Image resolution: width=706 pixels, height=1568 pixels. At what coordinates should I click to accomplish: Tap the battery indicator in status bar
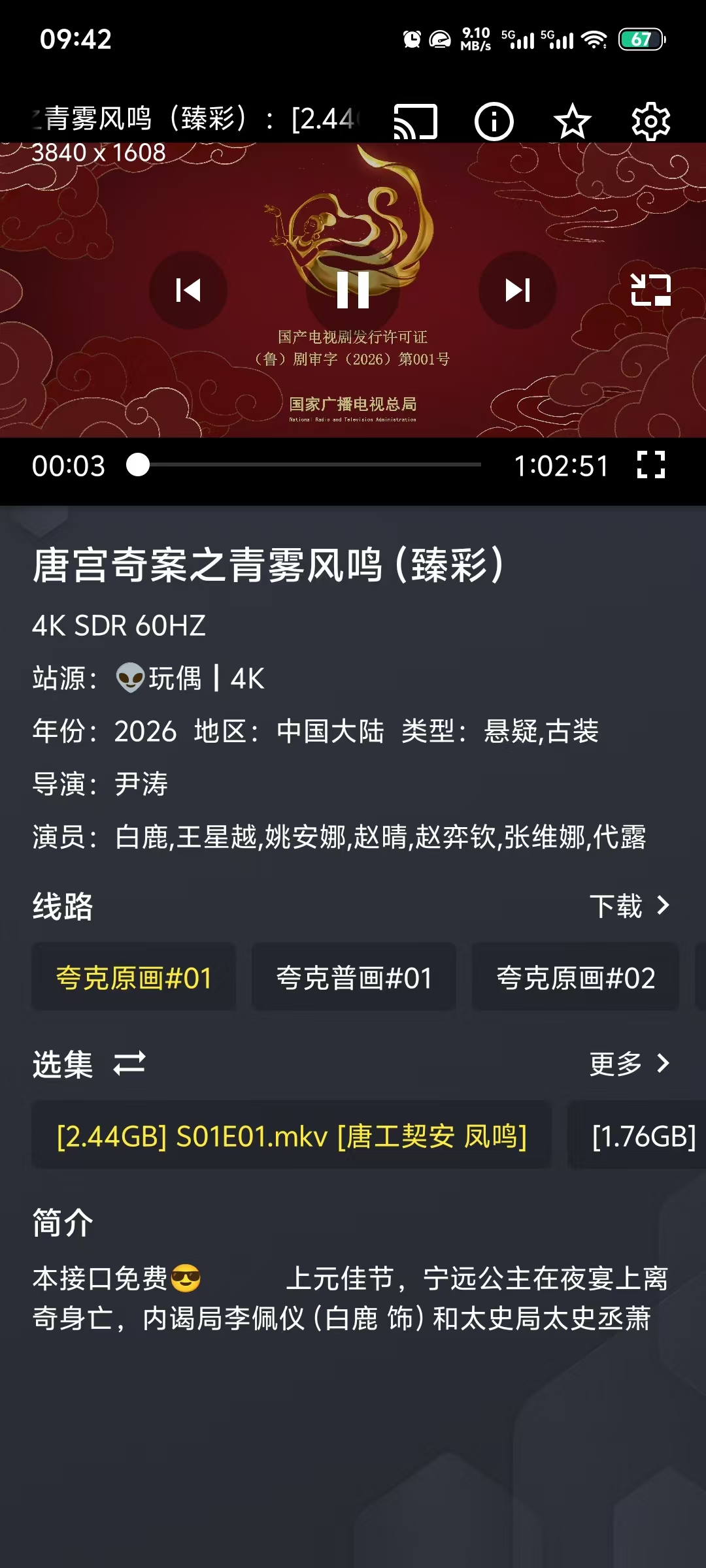tap(641, 39)
